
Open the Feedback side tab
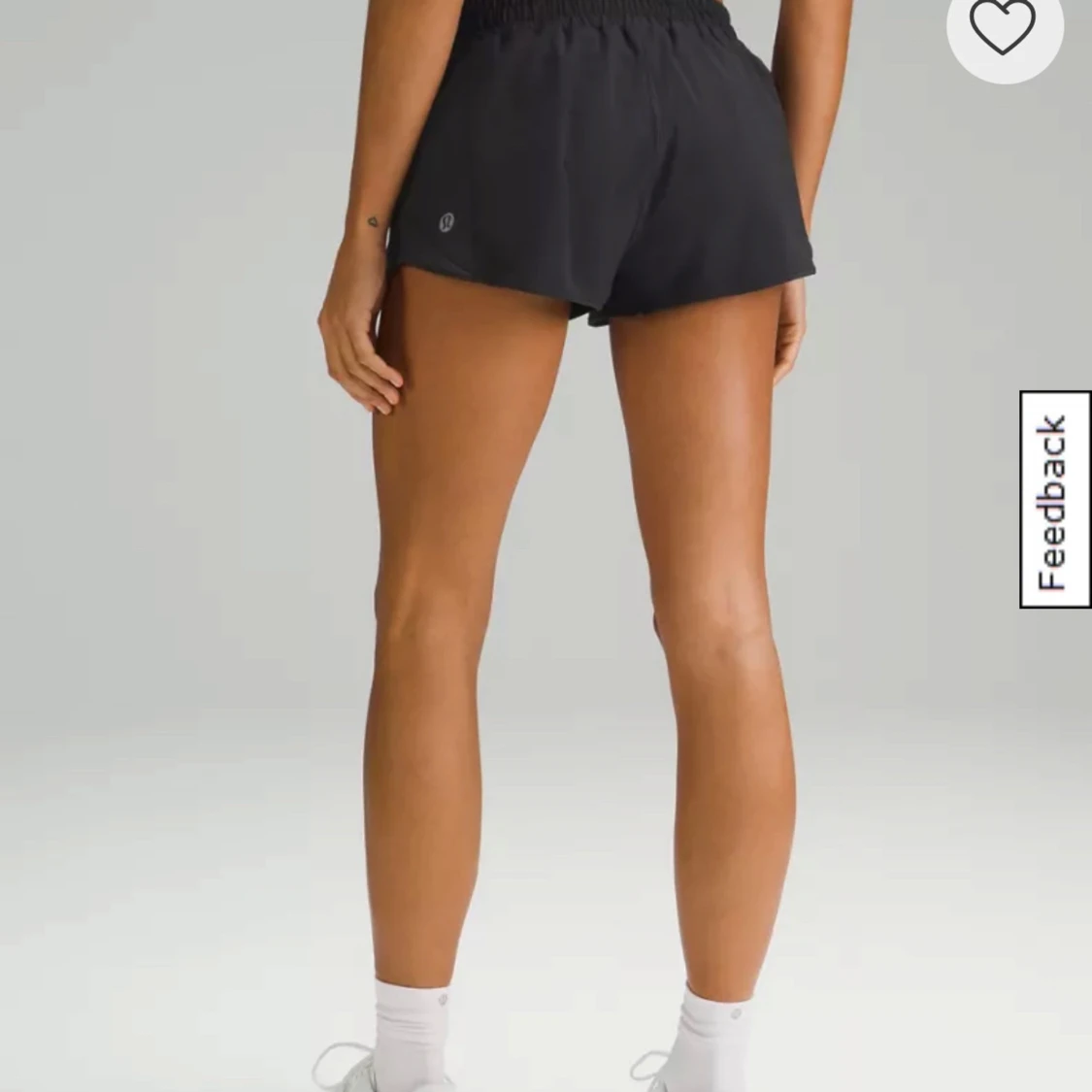coord(1055,499)
